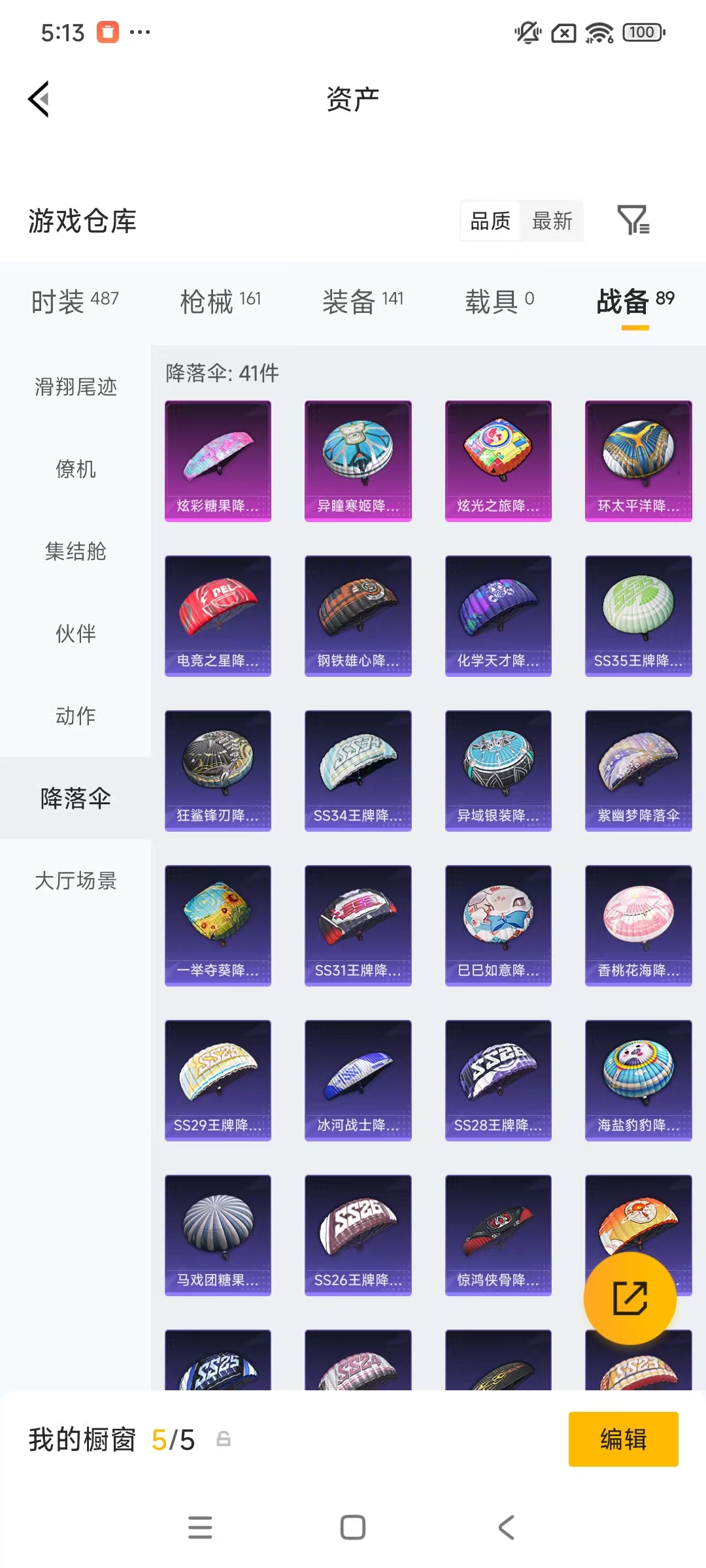Click the yellow share floating button

tap(630, 1298)
